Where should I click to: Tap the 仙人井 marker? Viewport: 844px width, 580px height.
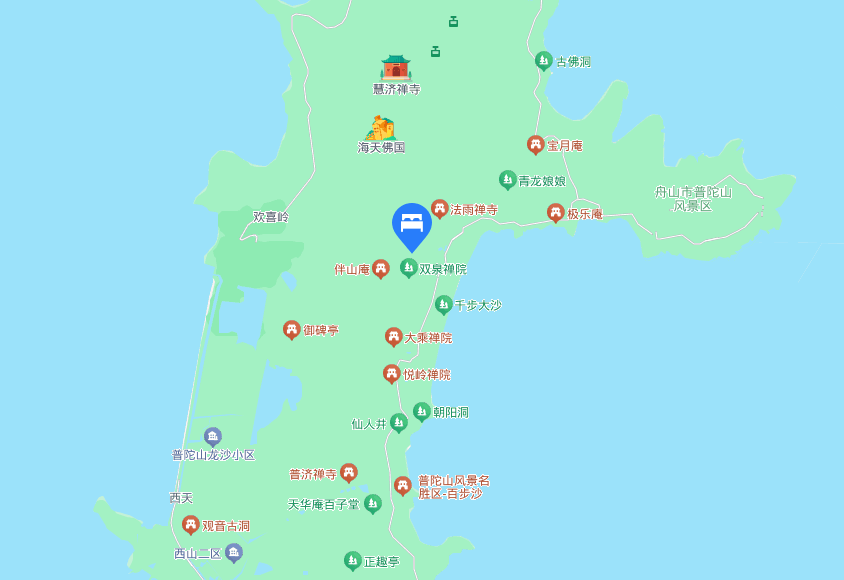pos(398,423)
